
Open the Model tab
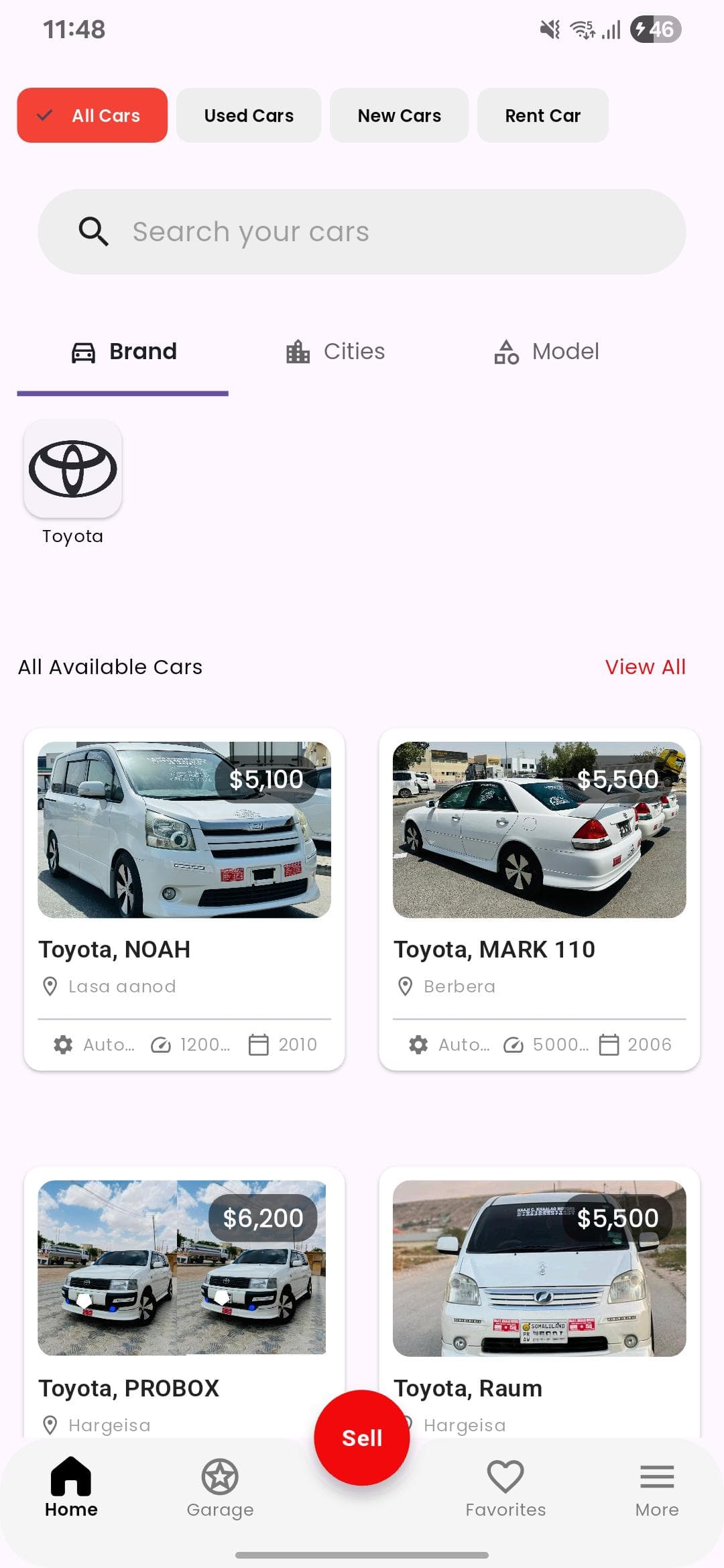click(546, 352)
